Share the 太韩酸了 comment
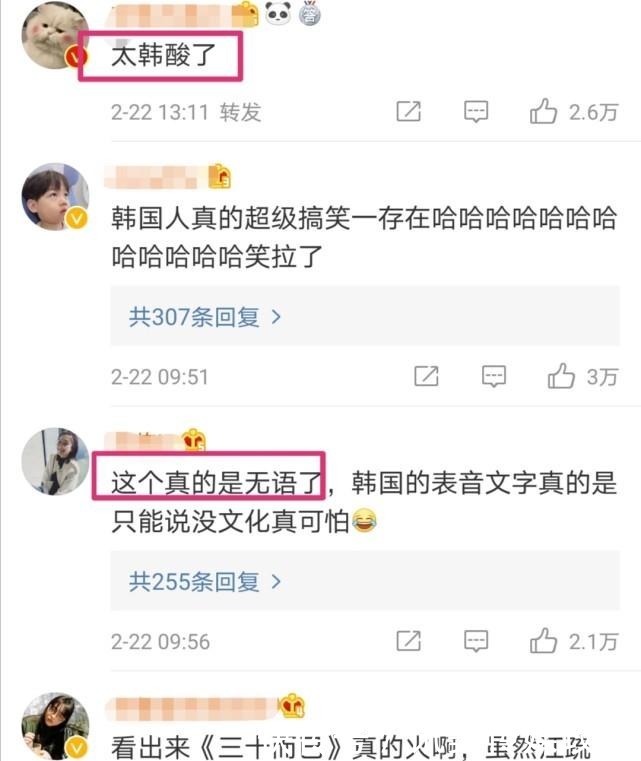Viewport: 641px width, 761px height. [408, 111]
